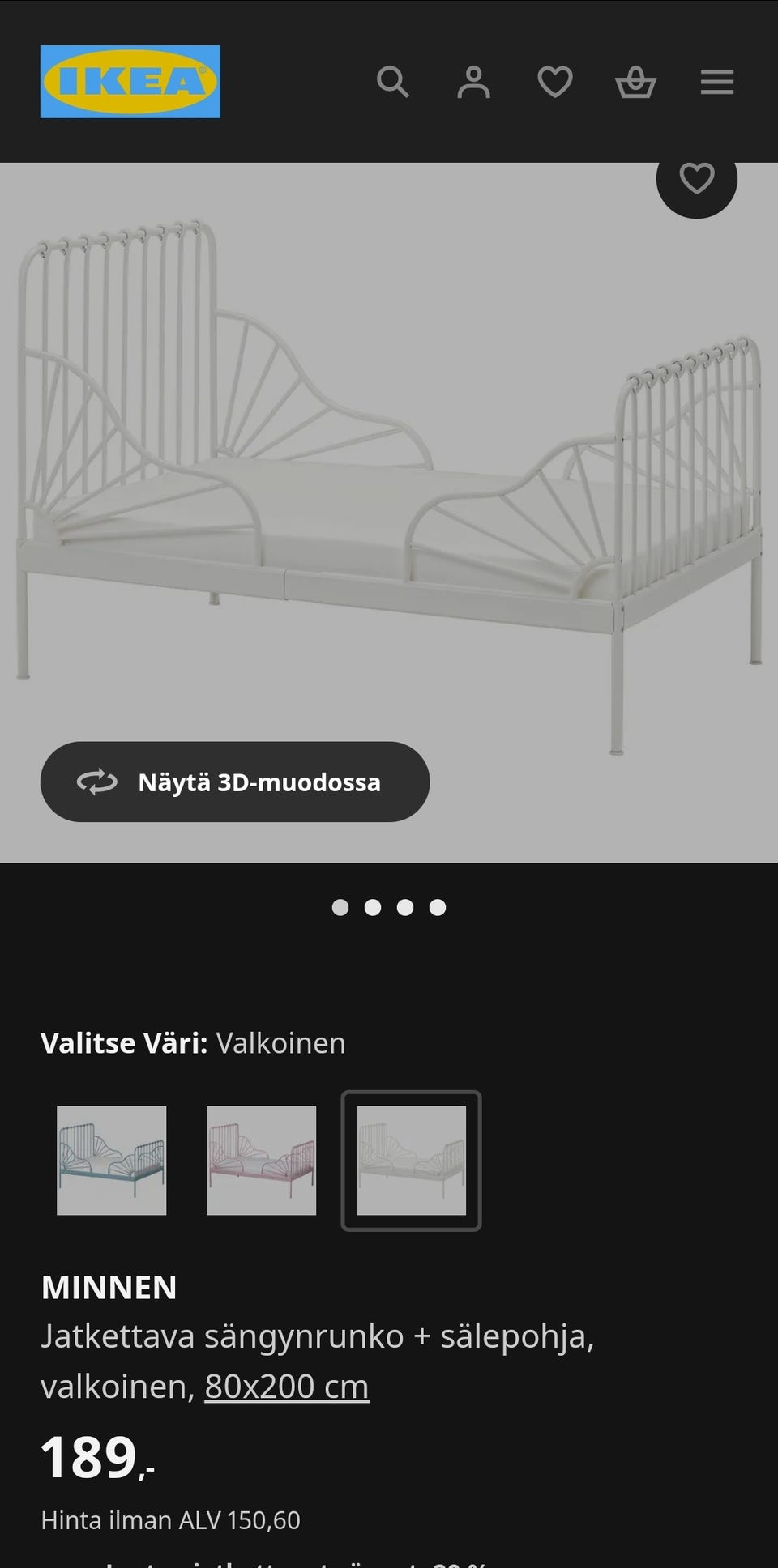This screenshot has height=1568, width=778.
Task: Jump to the second carousel image dot
Action: click(374, 907)
